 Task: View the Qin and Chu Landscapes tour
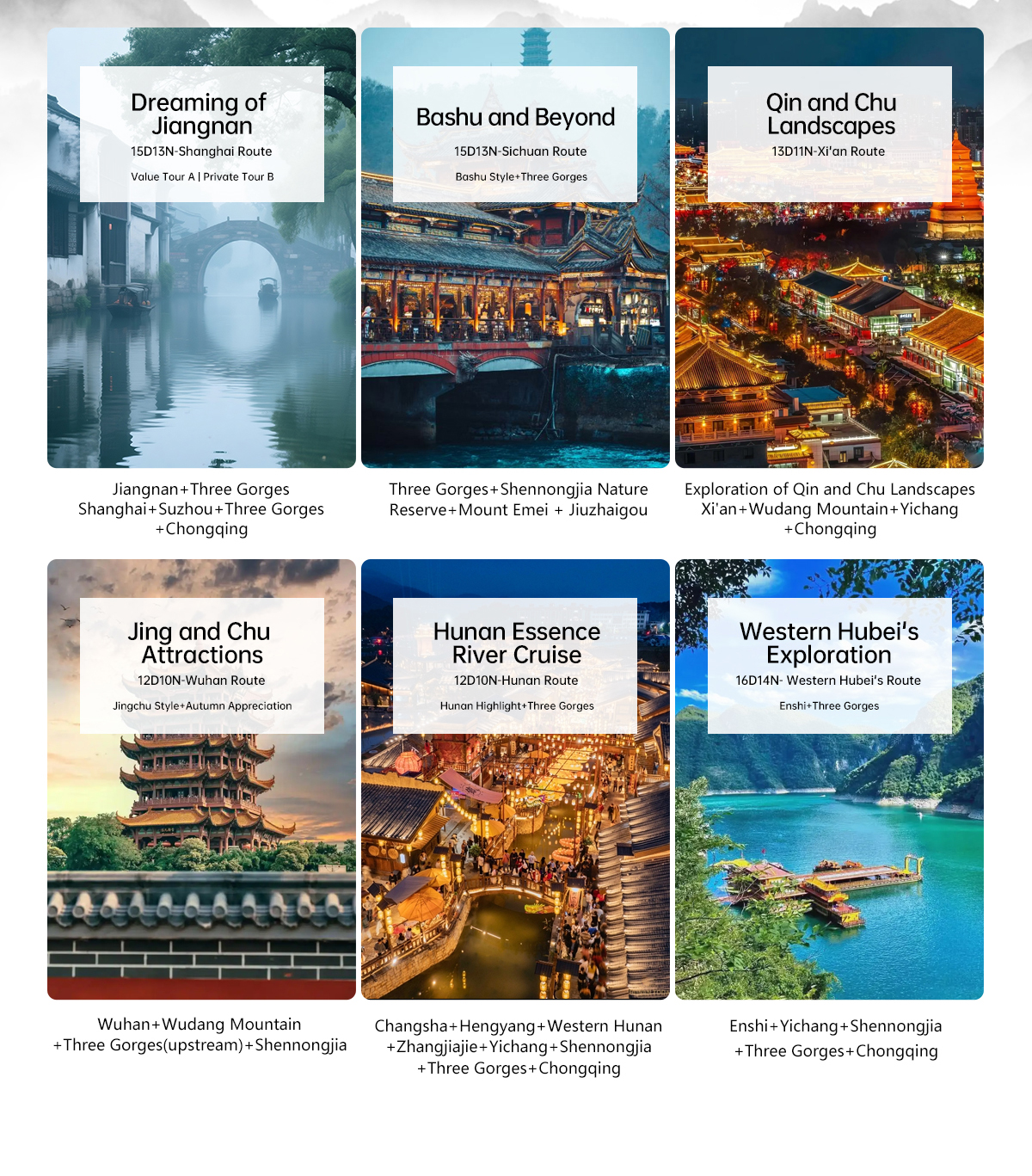point(829,248)
